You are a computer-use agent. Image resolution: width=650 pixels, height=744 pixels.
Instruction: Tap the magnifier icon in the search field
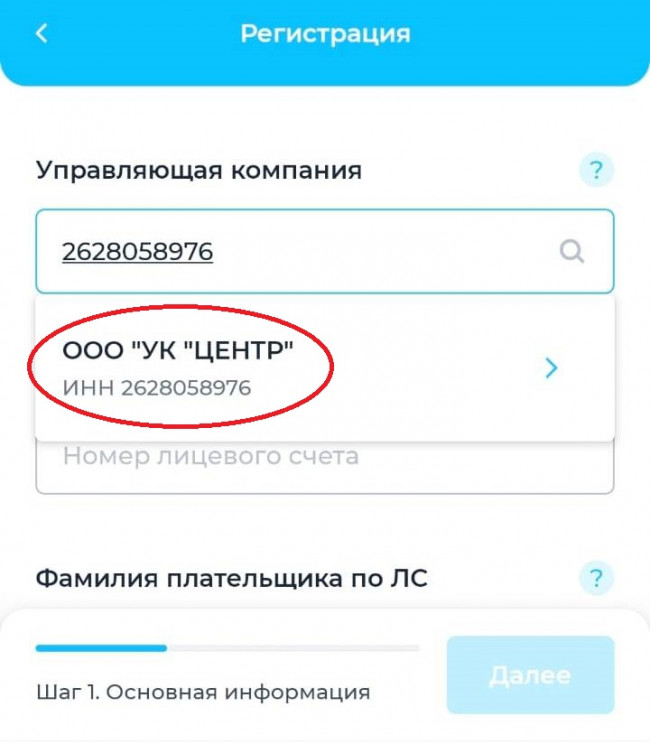point(571,251)
